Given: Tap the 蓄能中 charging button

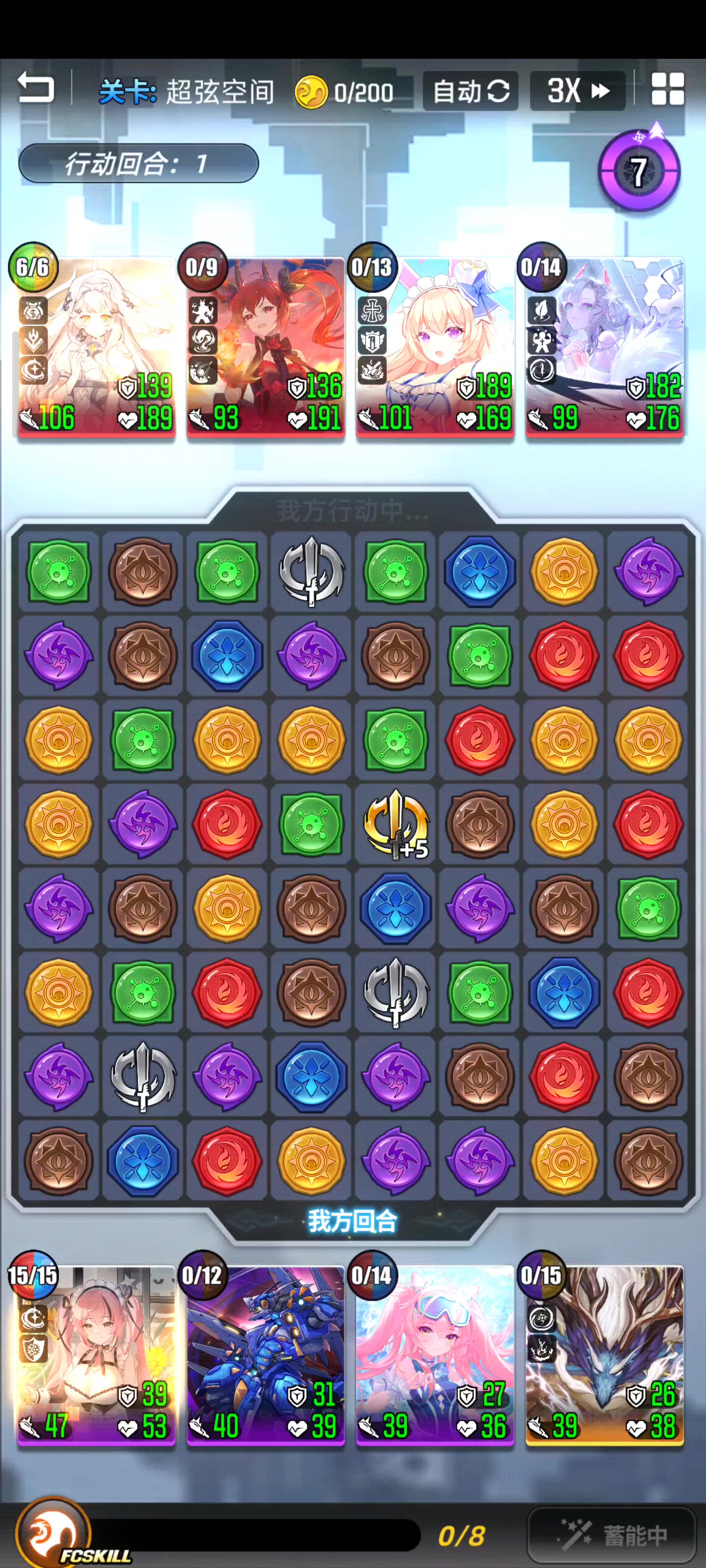Looking at the screenshot, I should pyautogui.click(x=611, y=1536).
